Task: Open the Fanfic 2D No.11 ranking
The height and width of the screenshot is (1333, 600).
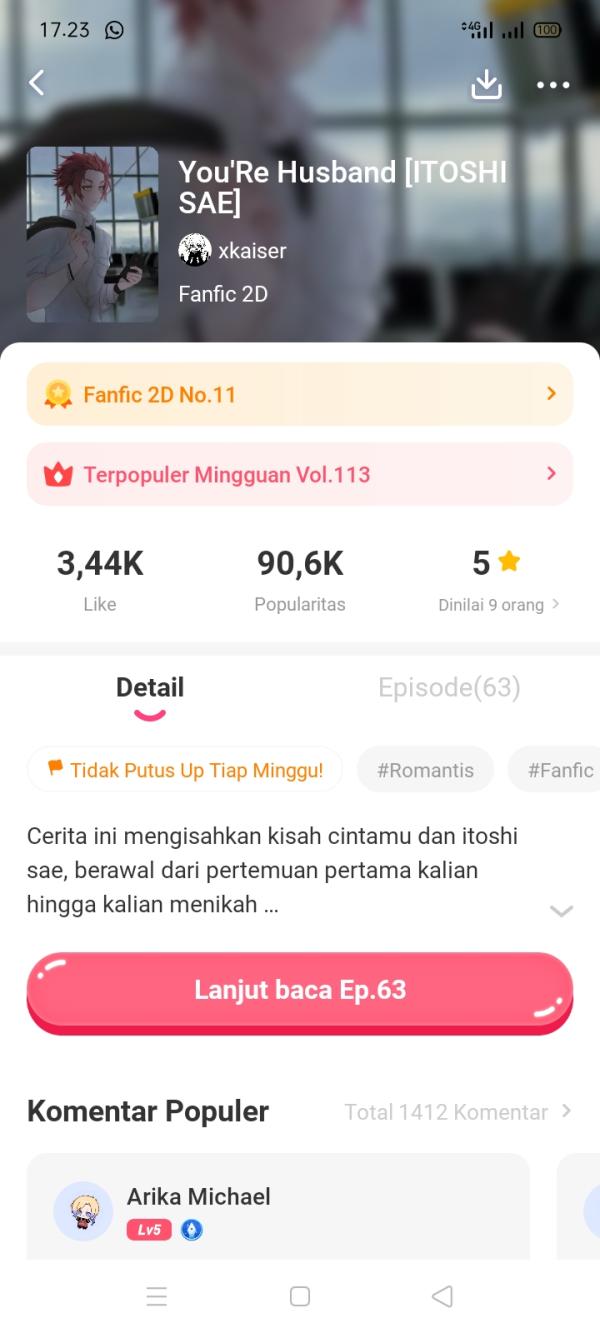Action: [299, 394]
